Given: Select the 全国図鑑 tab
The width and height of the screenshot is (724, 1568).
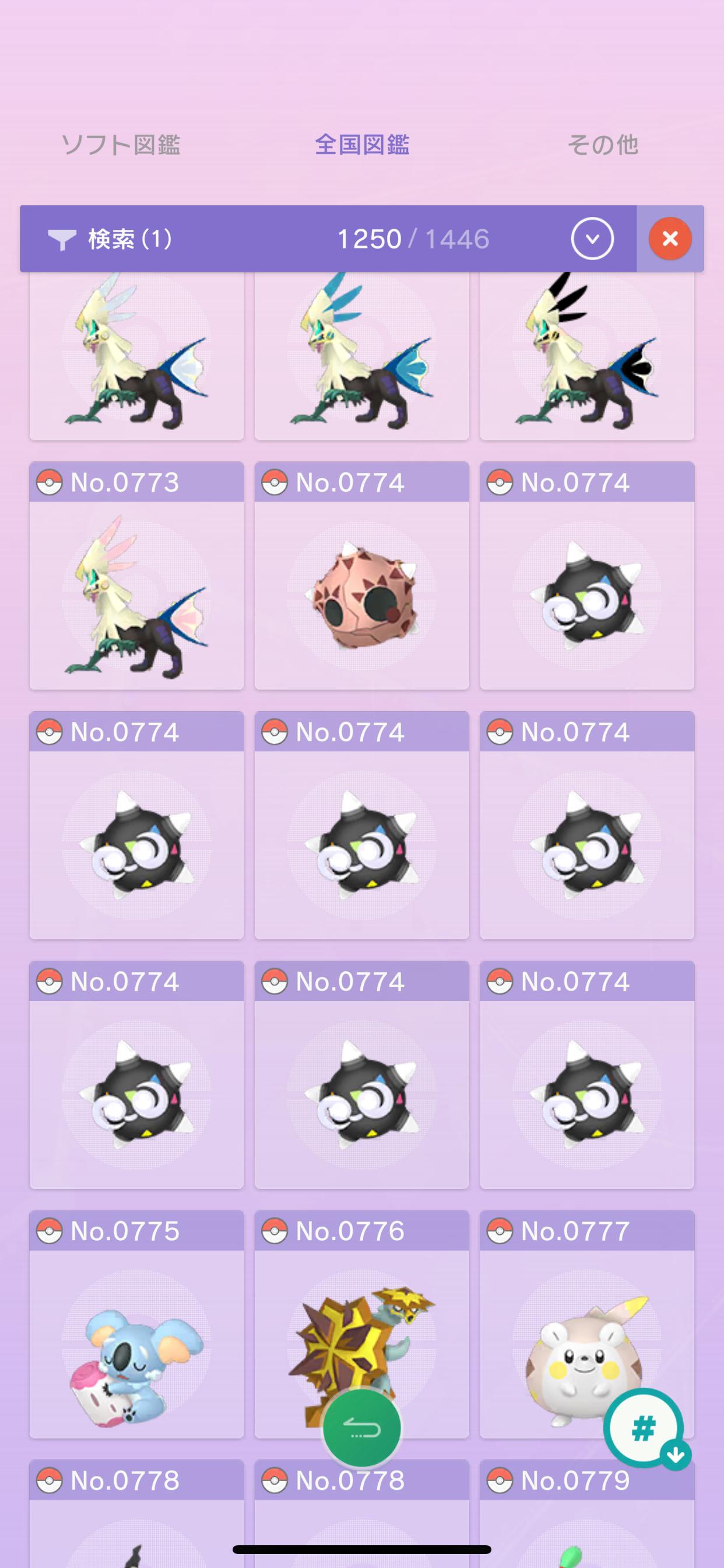Looking at the screenshot, I should point(362,145).
